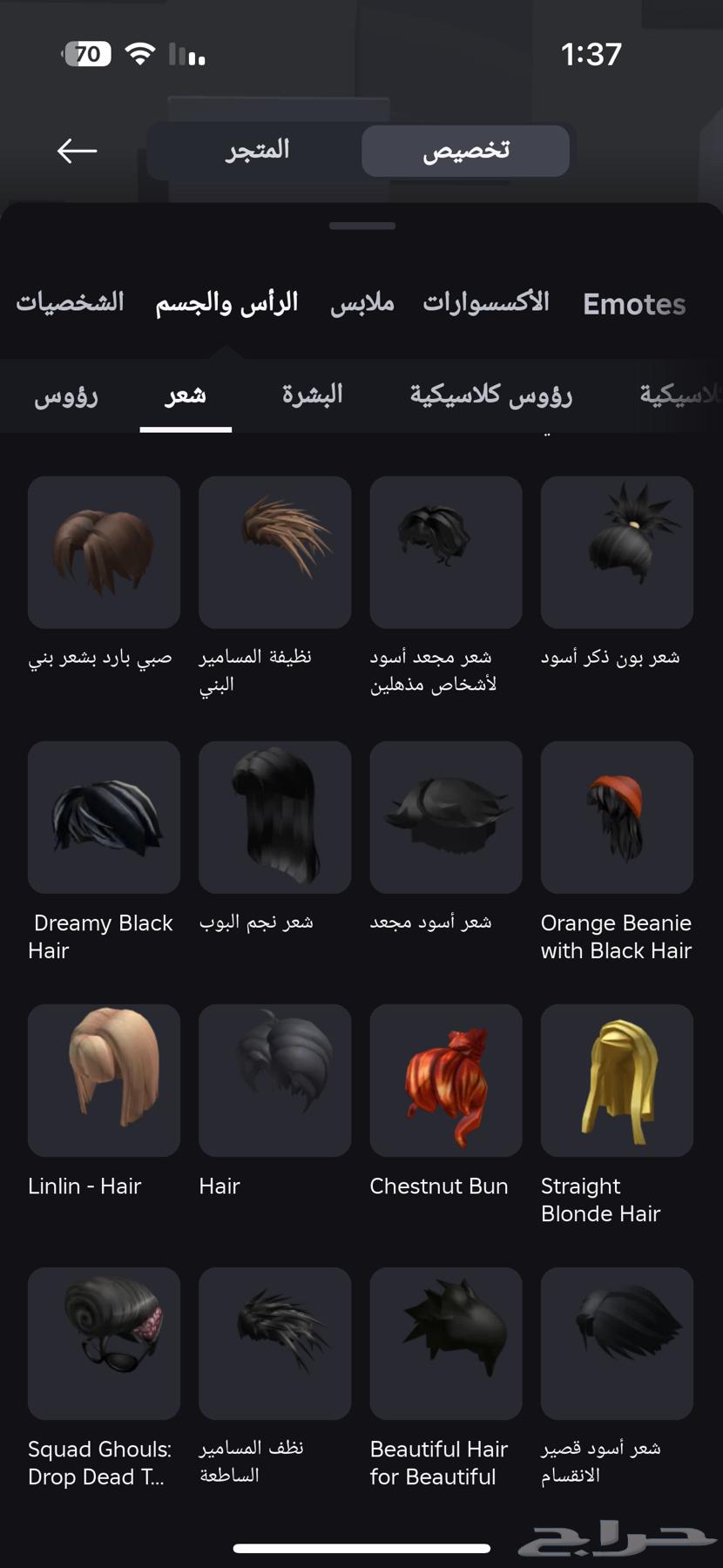Select the Dreamy Black Hair thumbnail
Image resolution: width=723 pixels, height=1568 pixels.
[x=103, y=817]
